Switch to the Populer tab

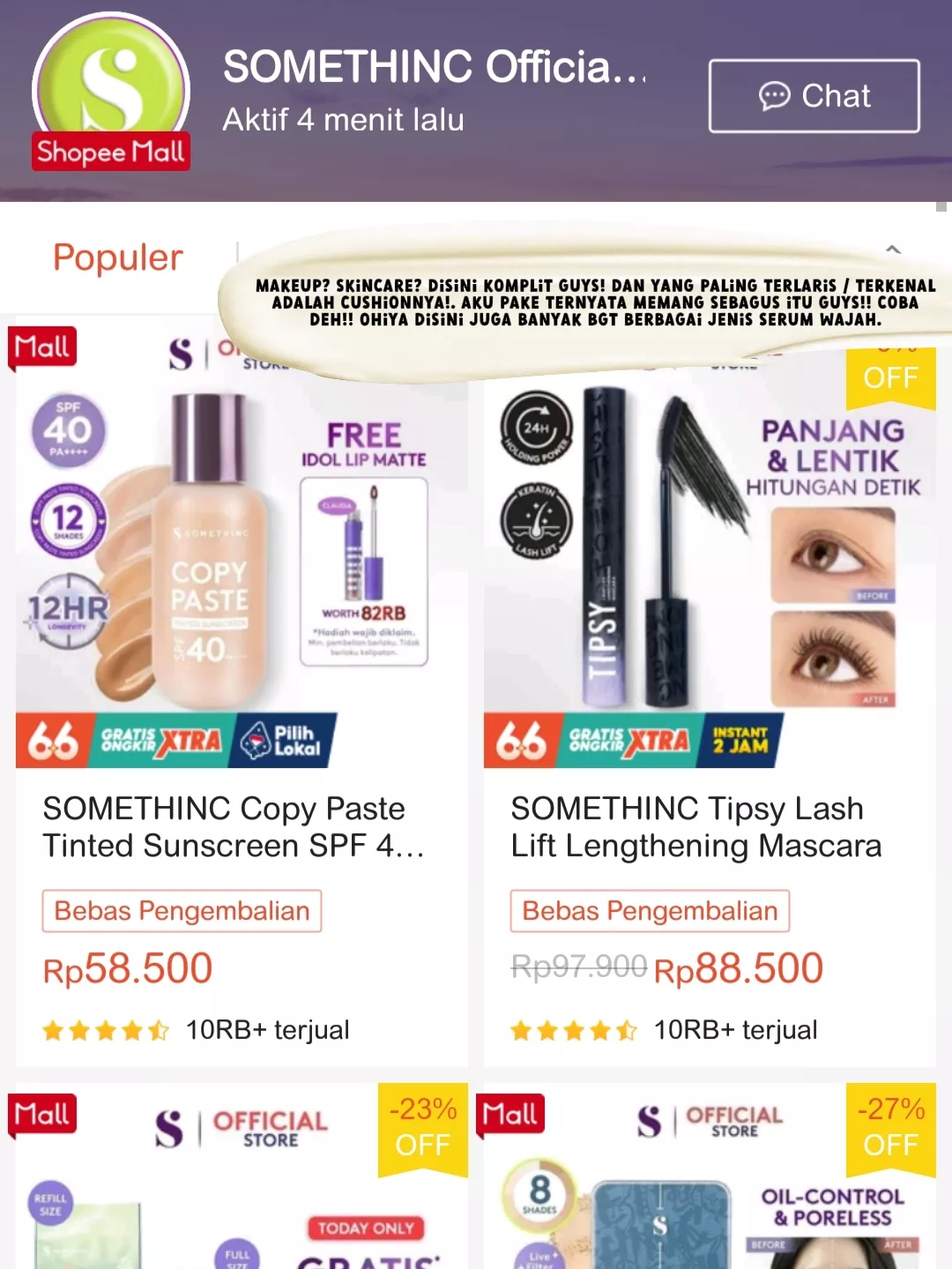pos(118,258)
